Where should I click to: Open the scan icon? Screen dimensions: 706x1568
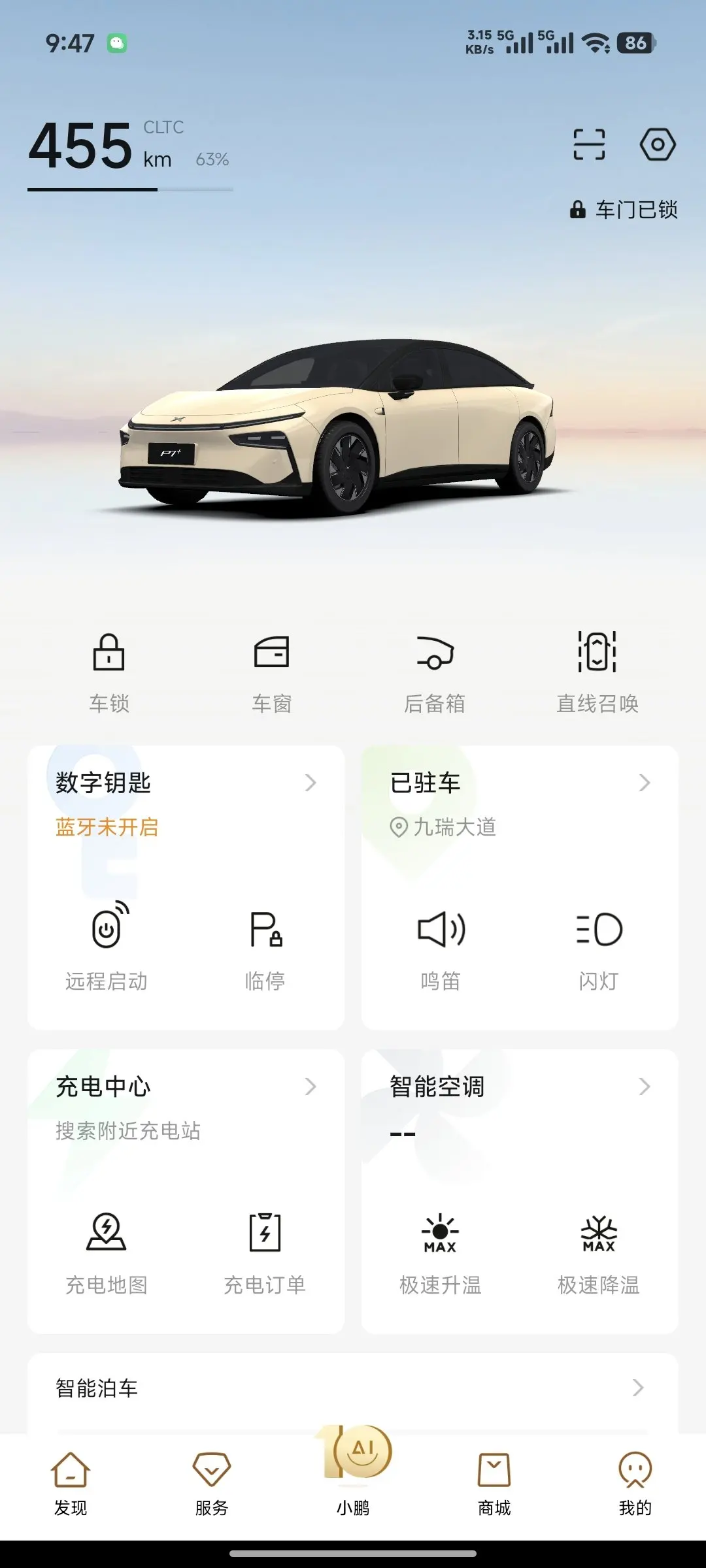(589, 144)
